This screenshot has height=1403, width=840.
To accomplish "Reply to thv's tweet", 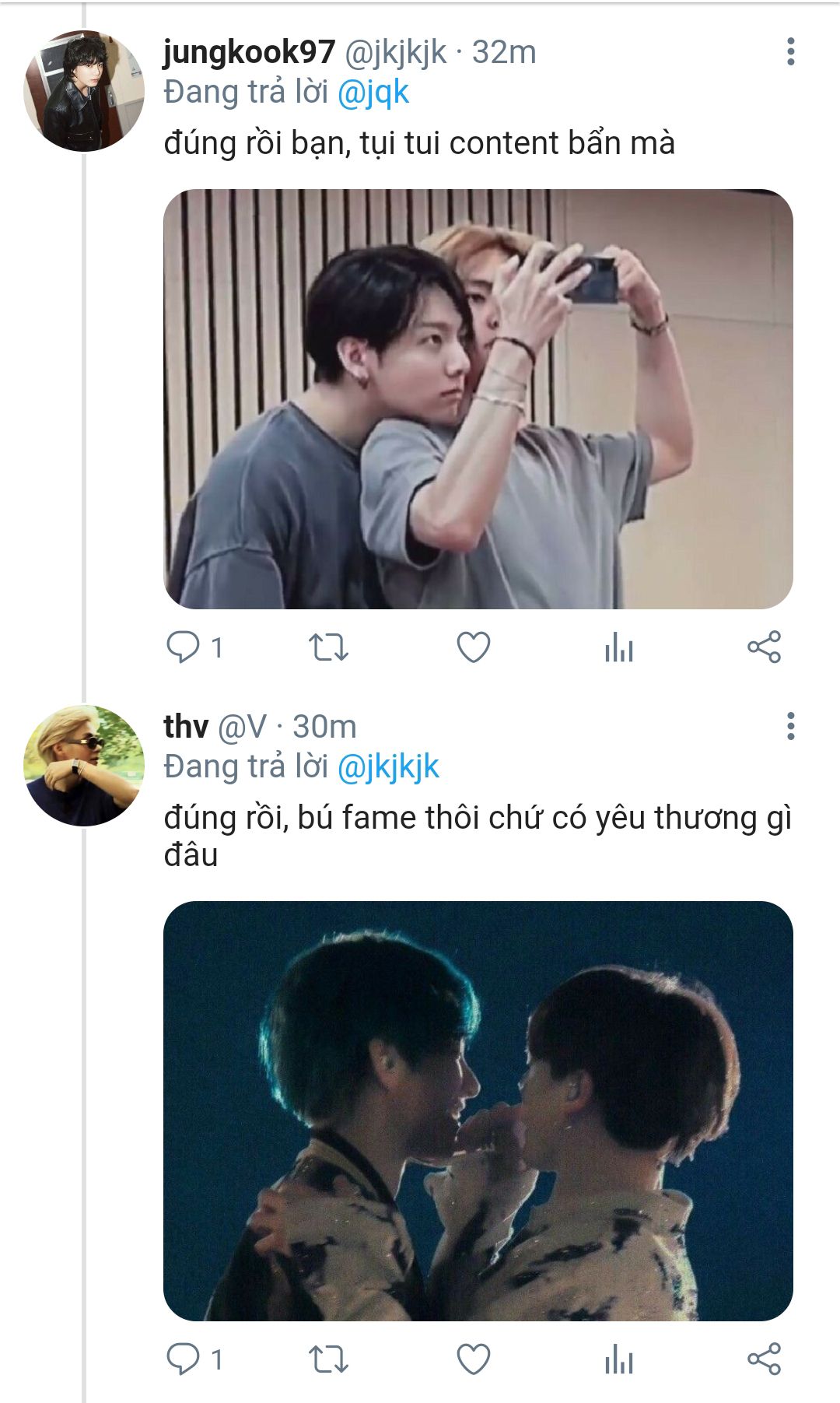I will pyautogui.click(x=184, y=1359).
